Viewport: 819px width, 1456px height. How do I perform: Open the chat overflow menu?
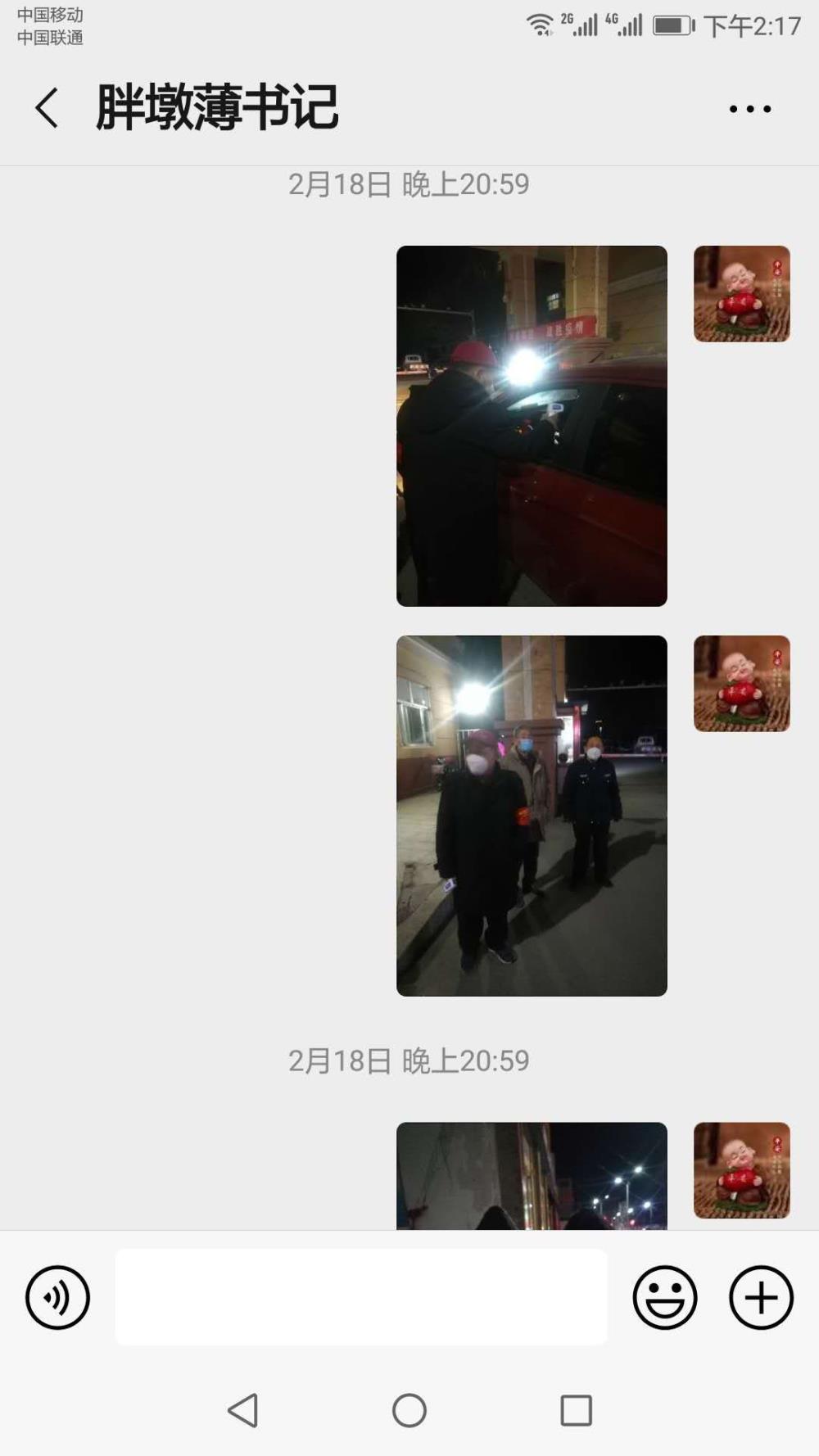coord(750,109)
